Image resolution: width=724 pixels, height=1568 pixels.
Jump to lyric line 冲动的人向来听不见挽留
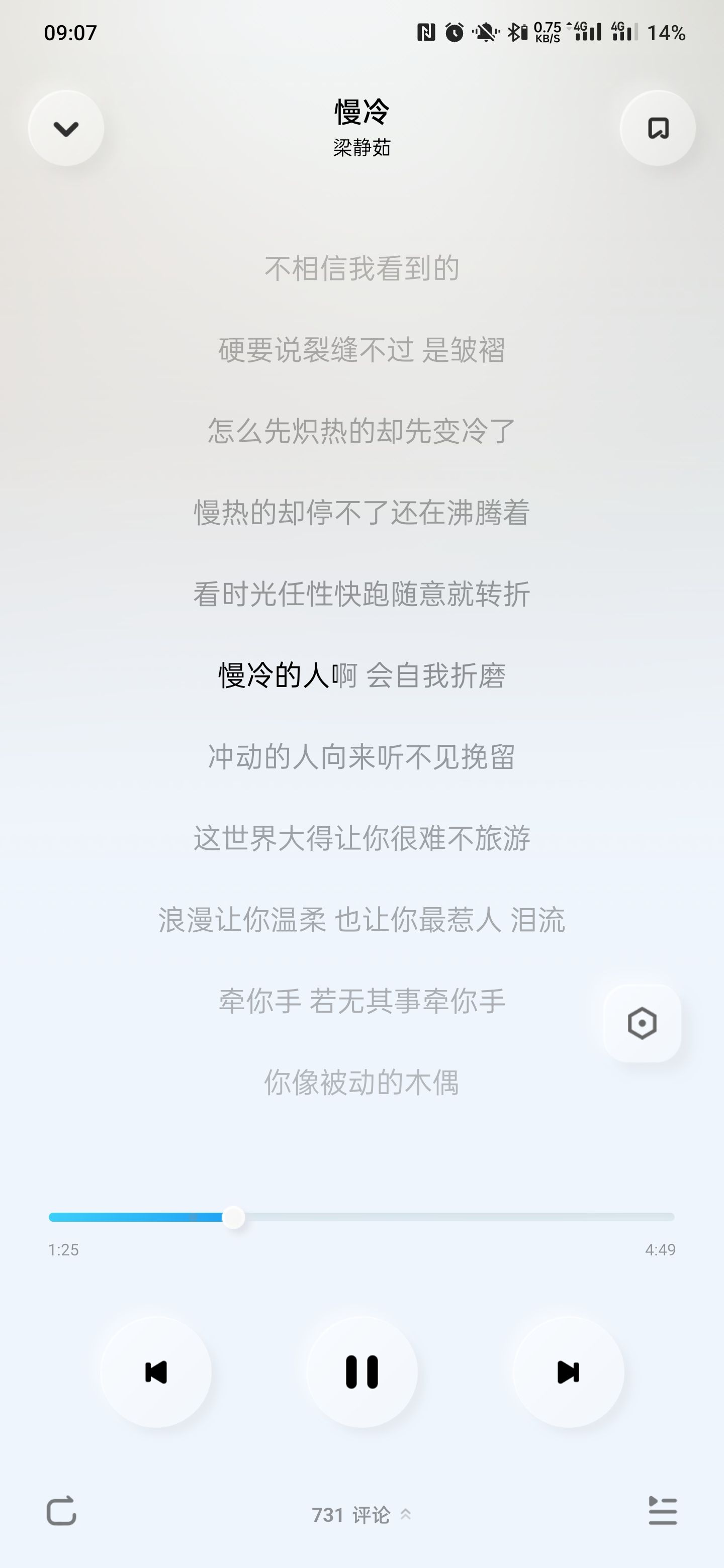[x=361, y=756]
